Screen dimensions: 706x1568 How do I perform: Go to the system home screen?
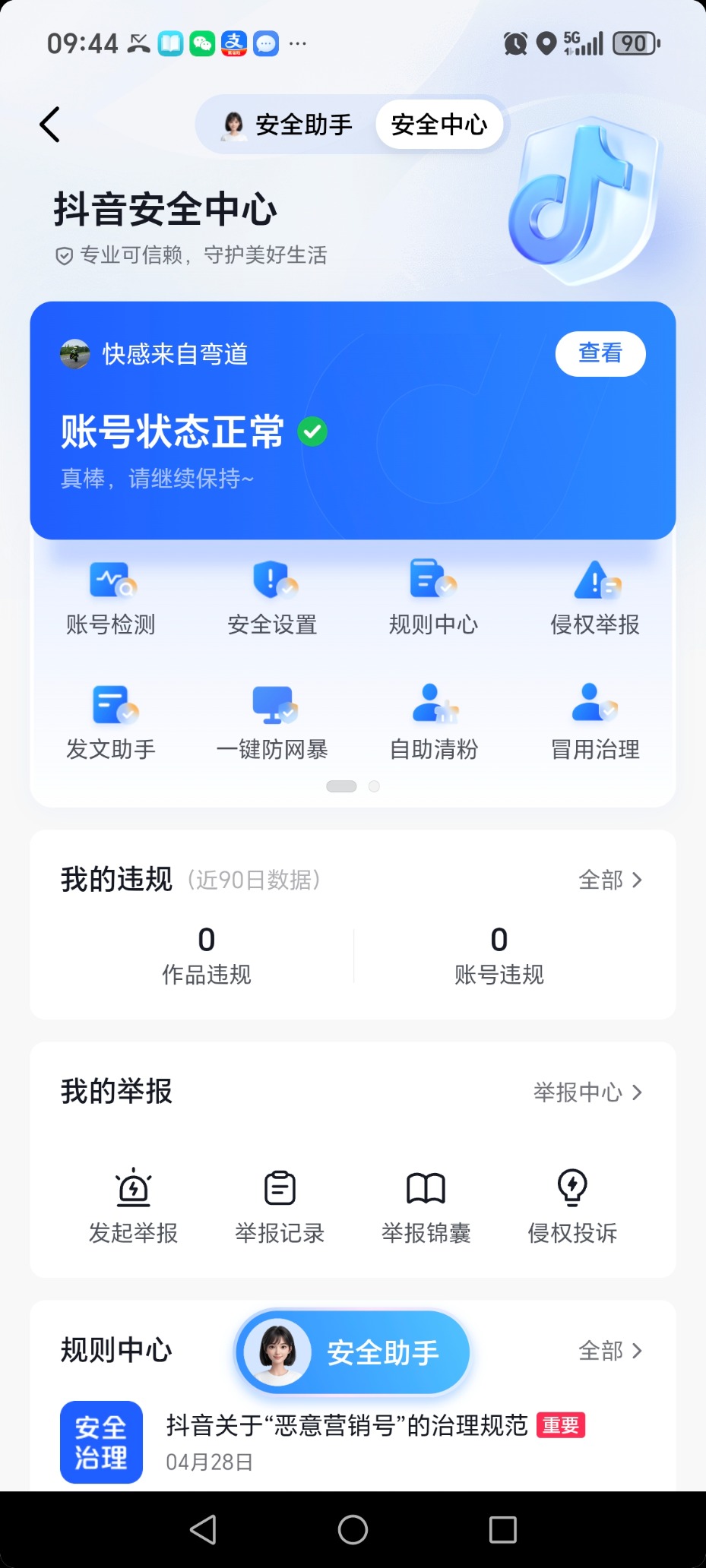point(353,1529)
